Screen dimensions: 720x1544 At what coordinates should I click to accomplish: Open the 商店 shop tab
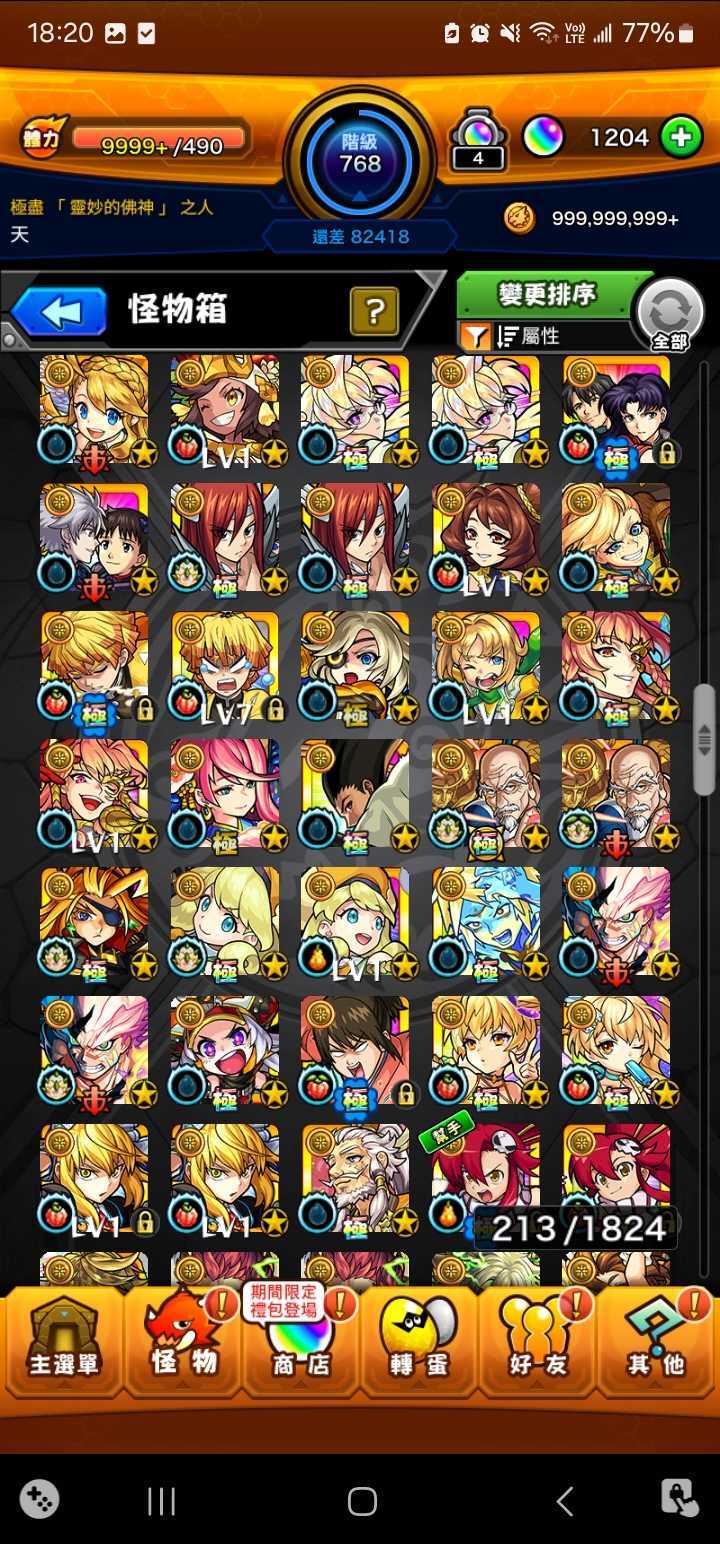pos(302,1342)
